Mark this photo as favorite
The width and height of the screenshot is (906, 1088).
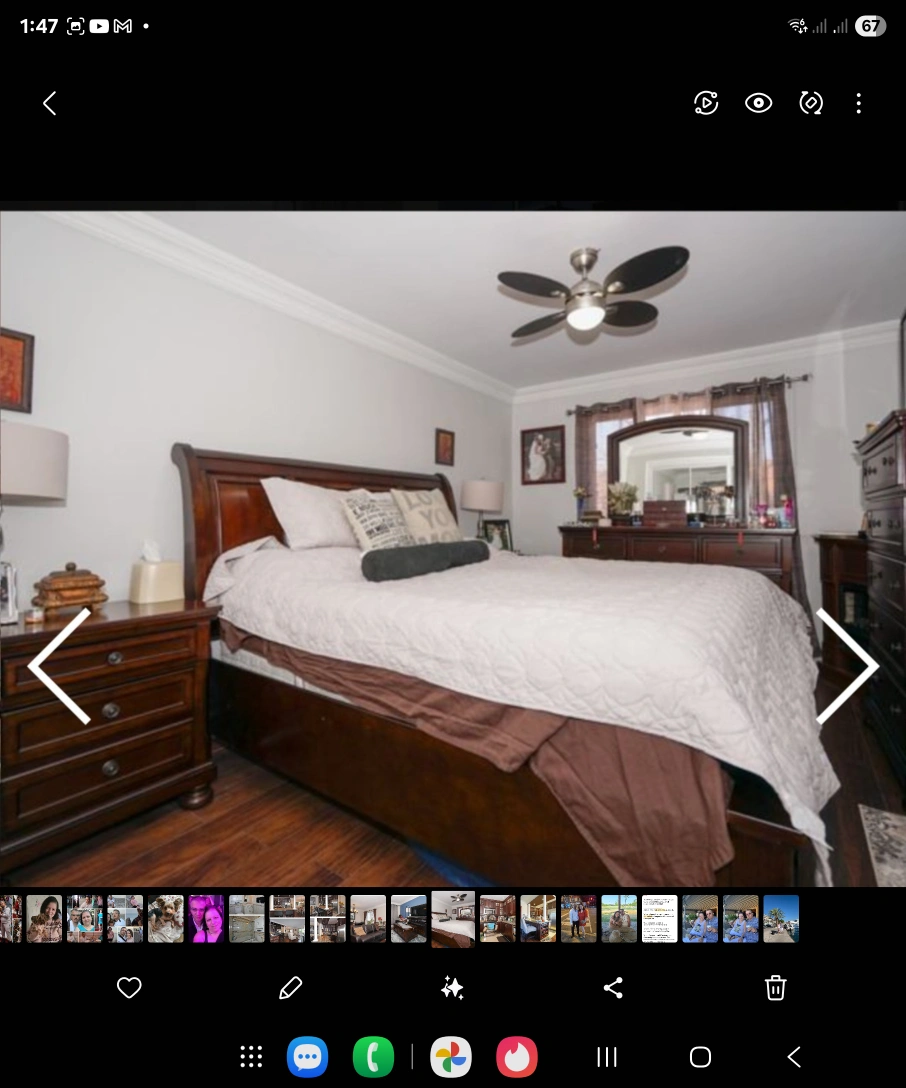(x=129, y=987)
